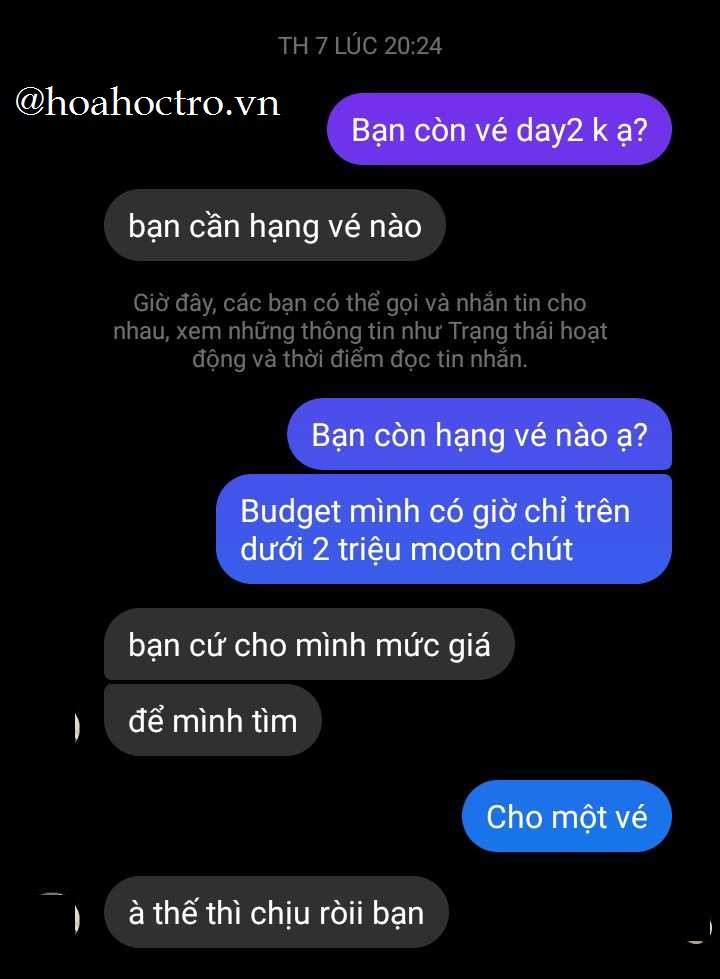The image size is (720, 979).
Task: Select the bubble "Bạn còn hạng vé nào ạ?"
Action: [480, 435]
